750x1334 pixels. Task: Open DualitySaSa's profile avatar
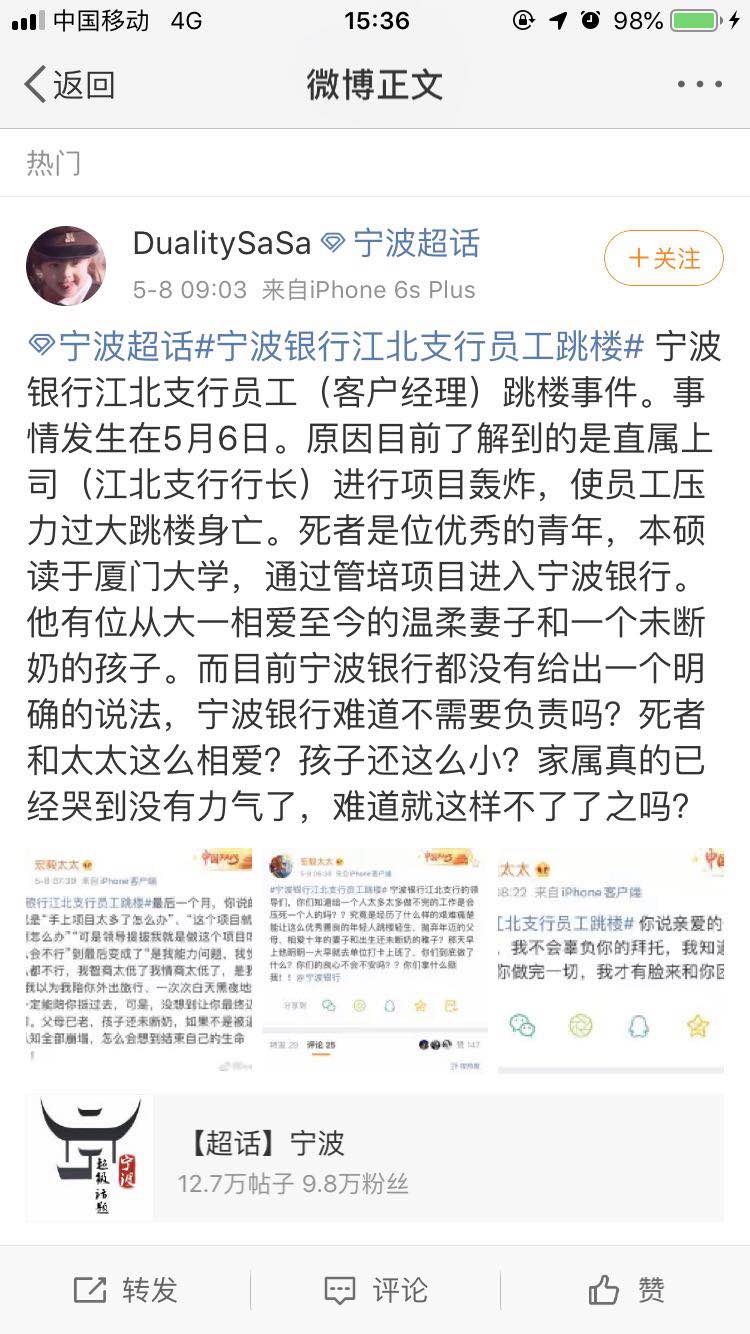(66, 266)
